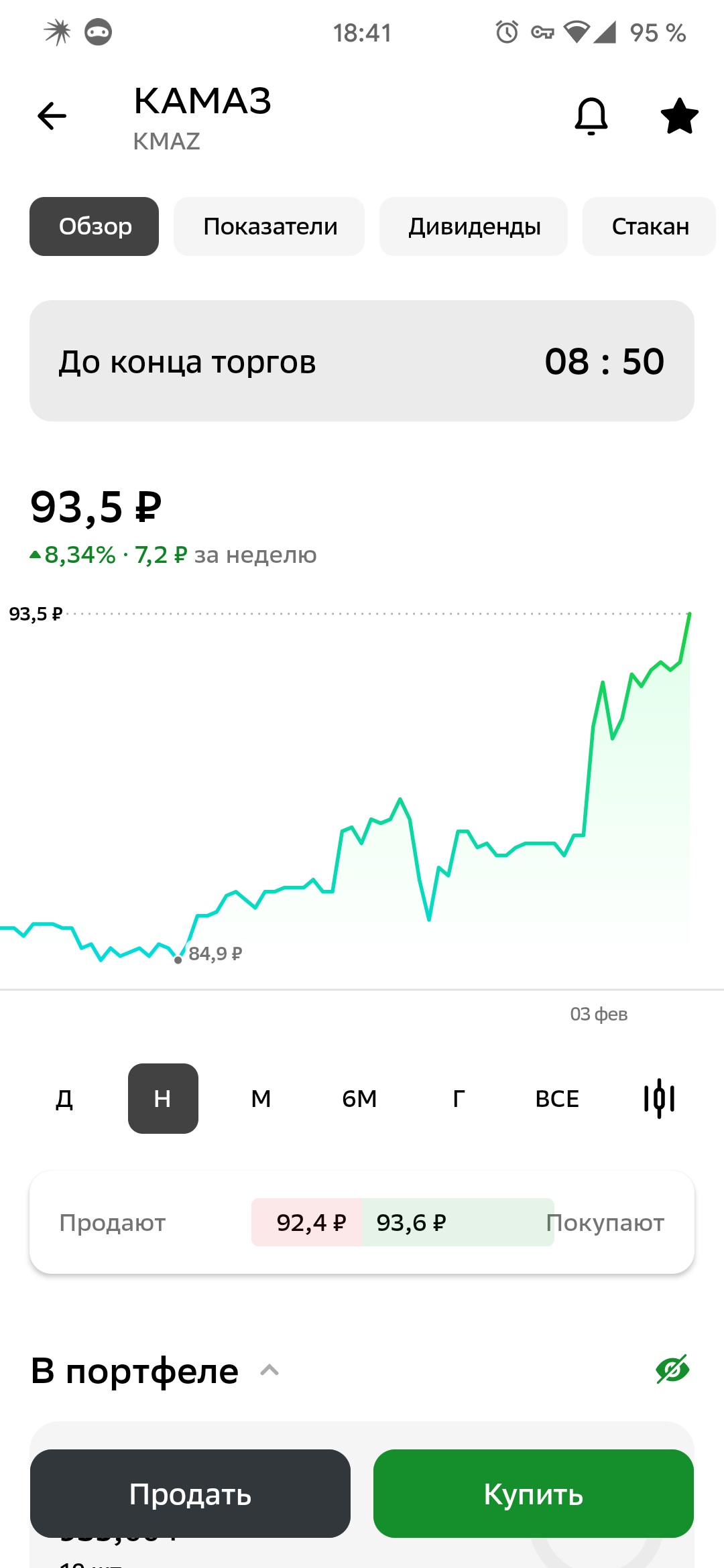Open price alert bell for КАМАЗ
The image size is (724, 1568).
591,116
